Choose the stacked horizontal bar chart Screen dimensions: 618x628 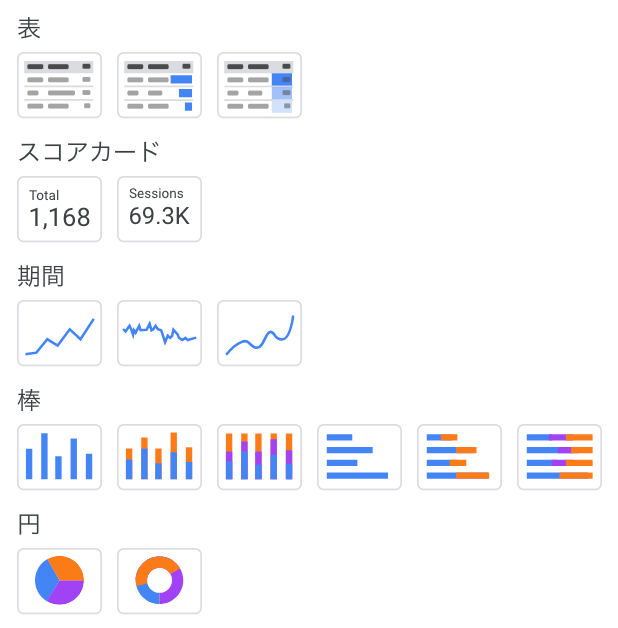pyautogui.click(x=459, y=457)
